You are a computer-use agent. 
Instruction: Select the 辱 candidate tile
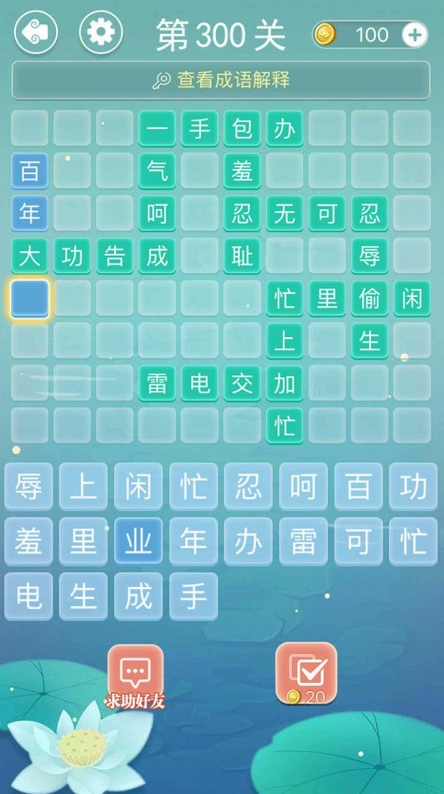[28, 487]
